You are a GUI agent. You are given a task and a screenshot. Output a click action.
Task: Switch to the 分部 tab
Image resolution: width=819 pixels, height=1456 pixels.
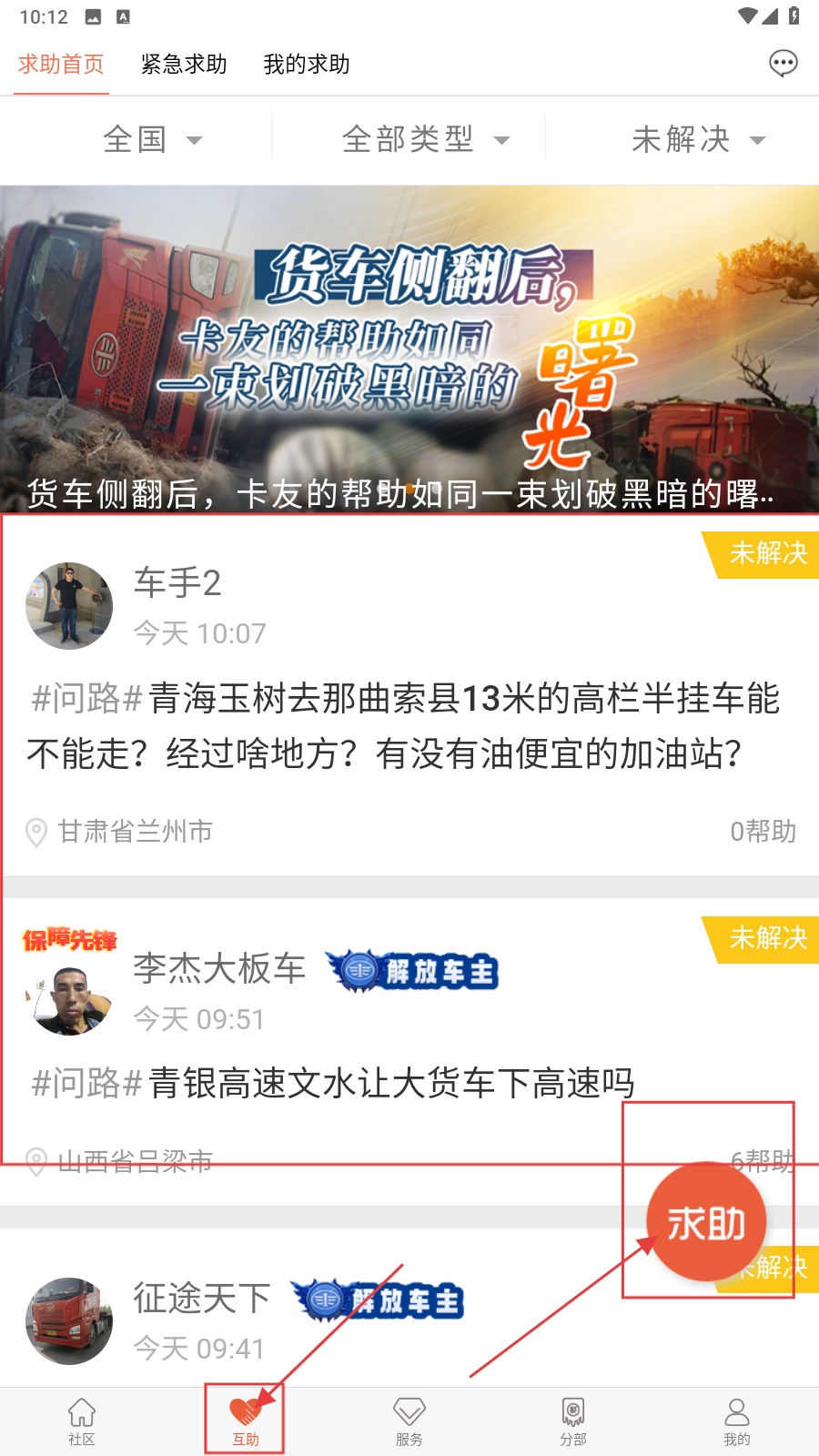(x=573, y=1421)
